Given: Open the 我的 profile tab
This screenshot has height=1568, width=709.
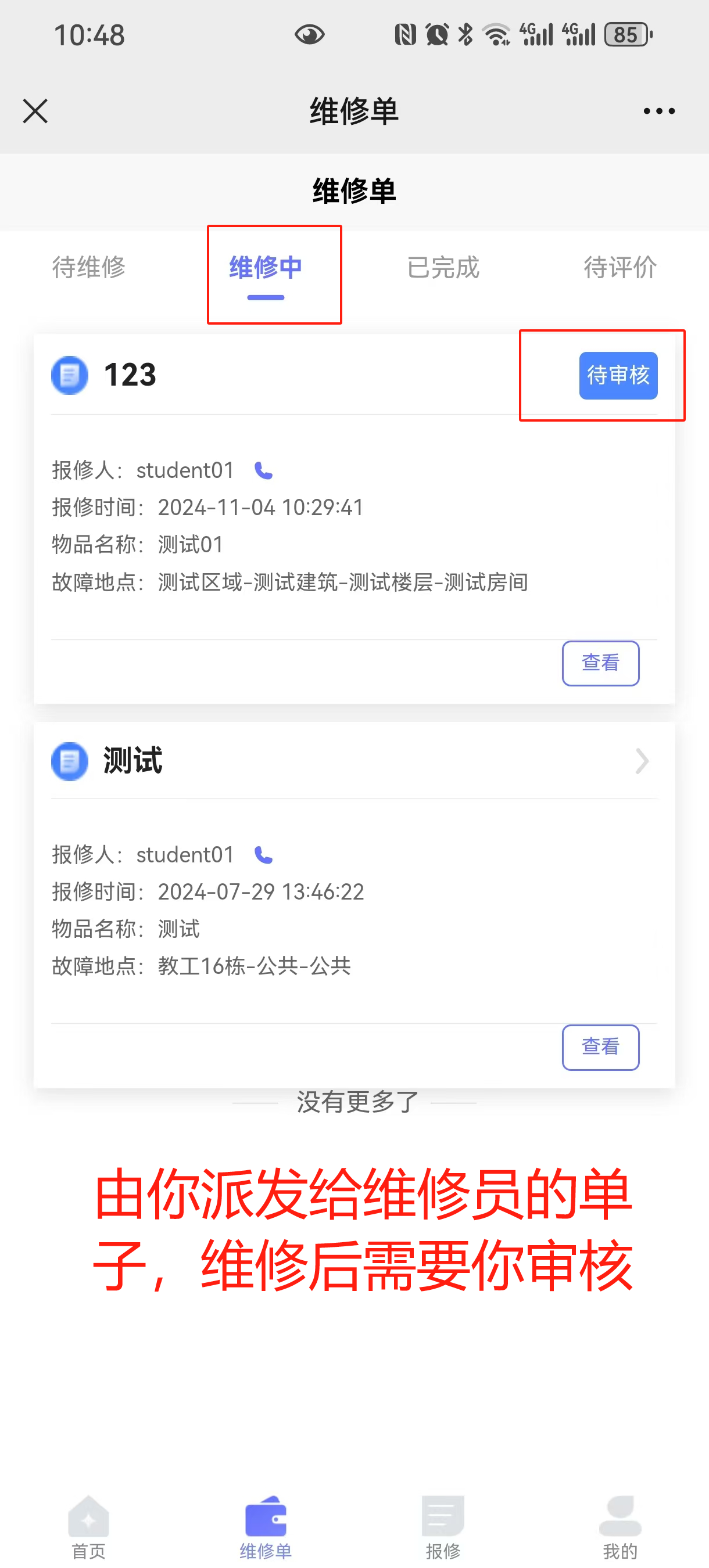Looking at the screenshot, I should point(620,1527).
